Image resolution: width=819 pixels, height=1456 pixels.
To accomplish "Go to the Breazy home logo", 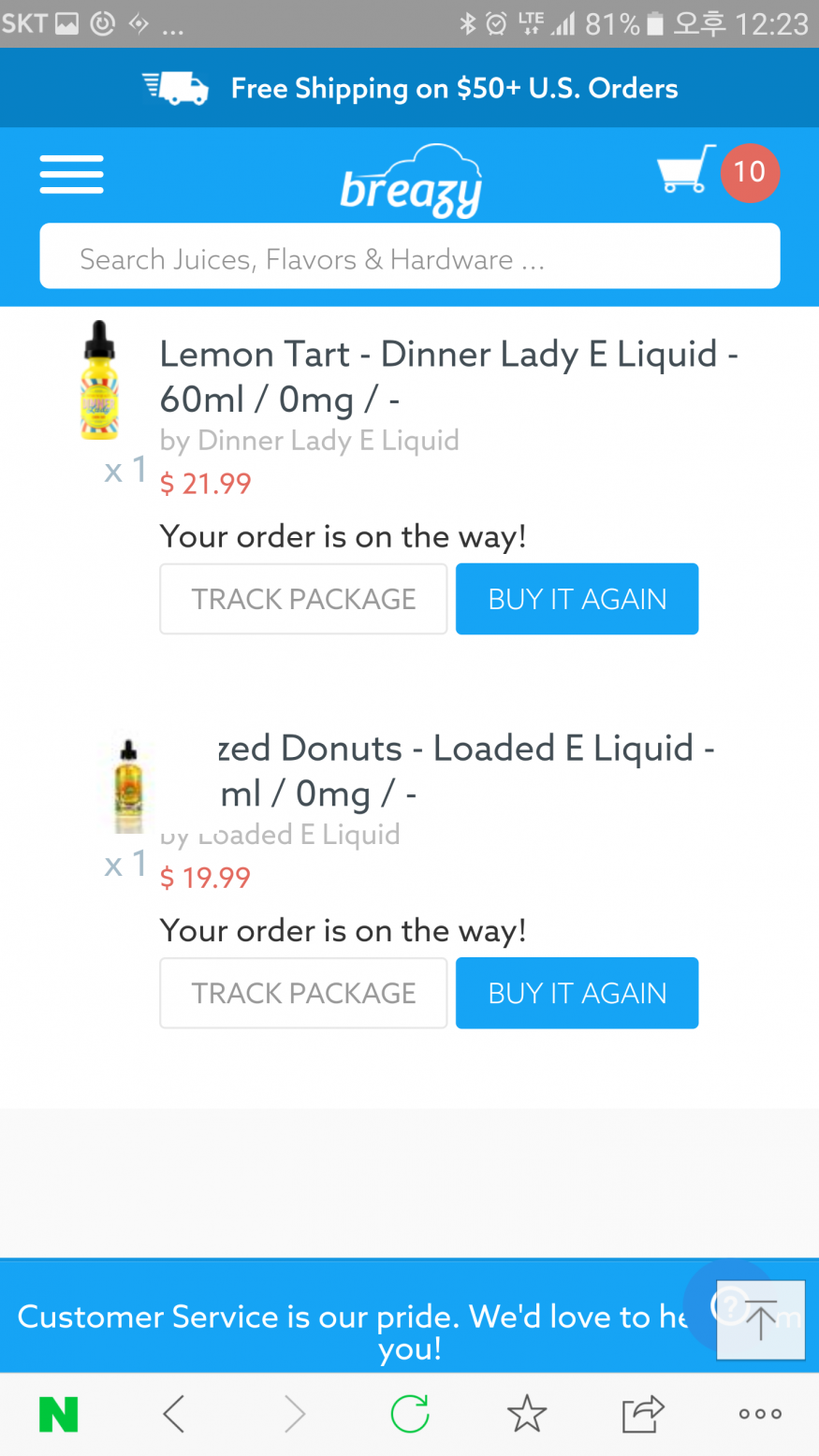I will point(410,182).
